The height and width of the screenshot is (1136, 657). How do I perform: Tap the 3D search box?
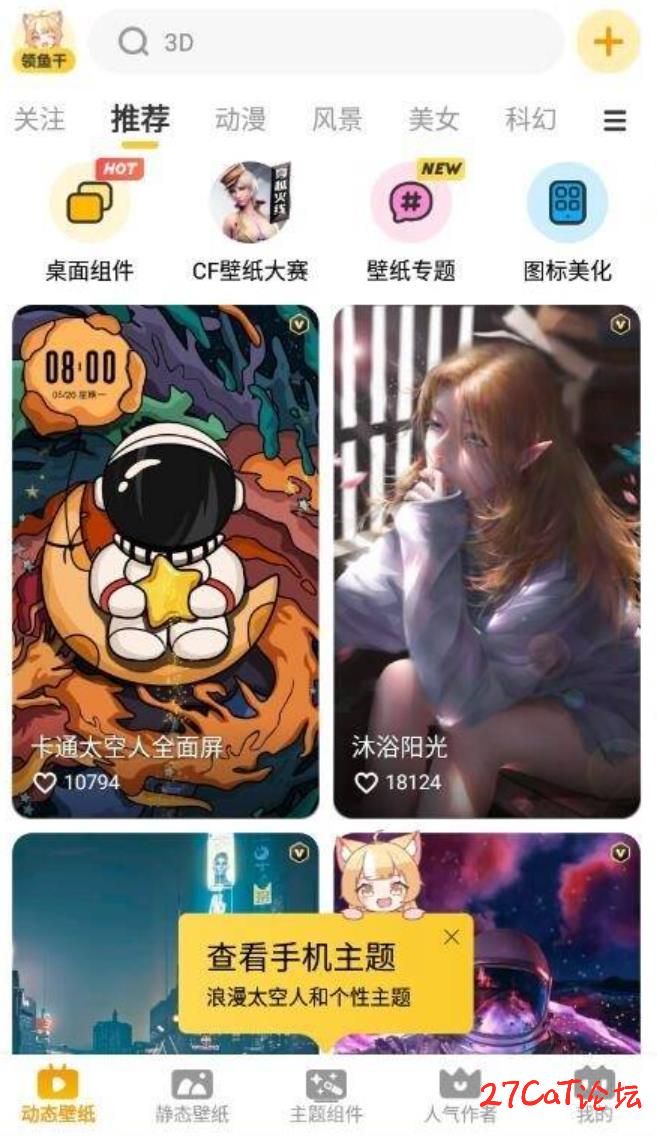(325, 42)
